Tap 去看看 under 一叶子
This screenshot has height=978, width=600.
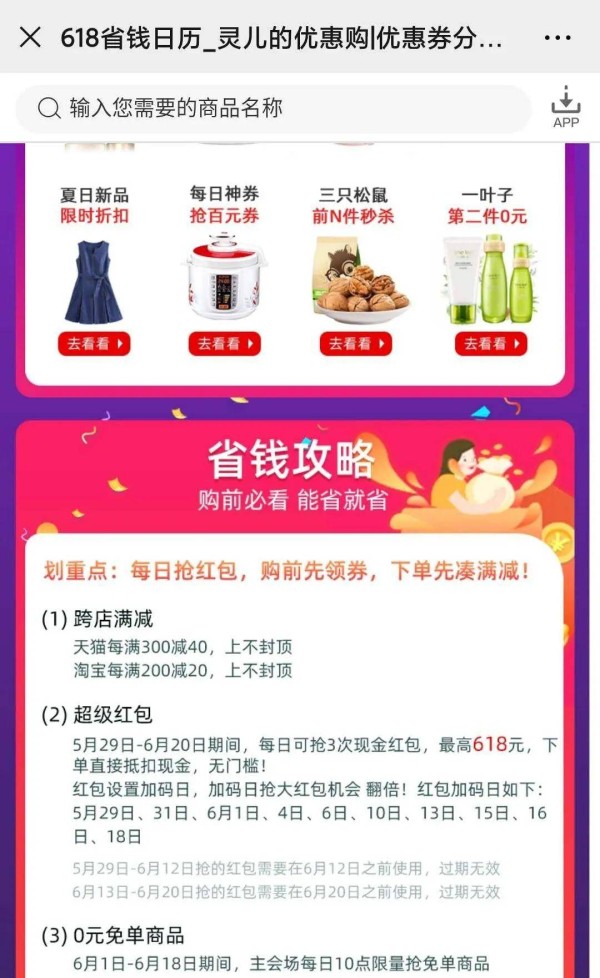[x=491, y=344]
